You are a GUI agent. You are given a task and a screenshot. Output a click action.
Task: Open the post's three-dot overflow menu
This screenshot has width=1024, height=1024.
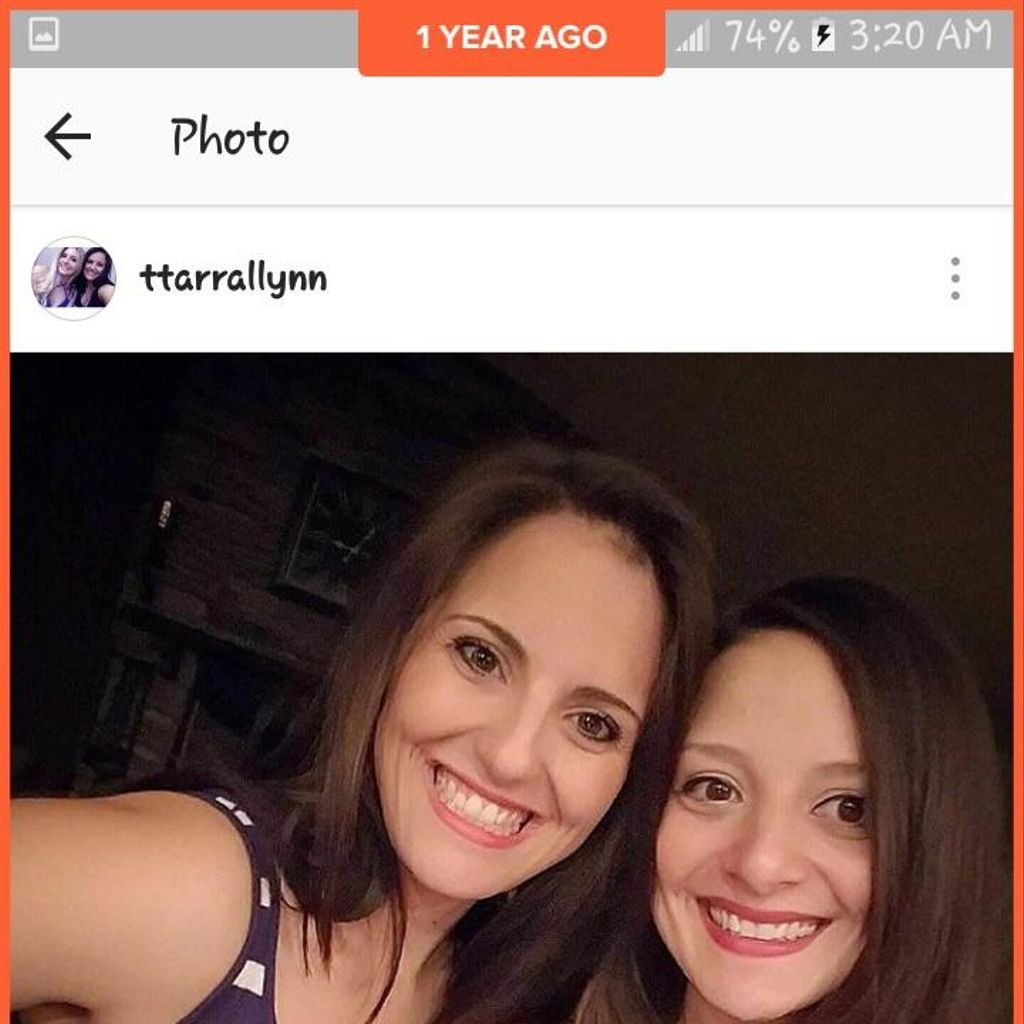955,278
